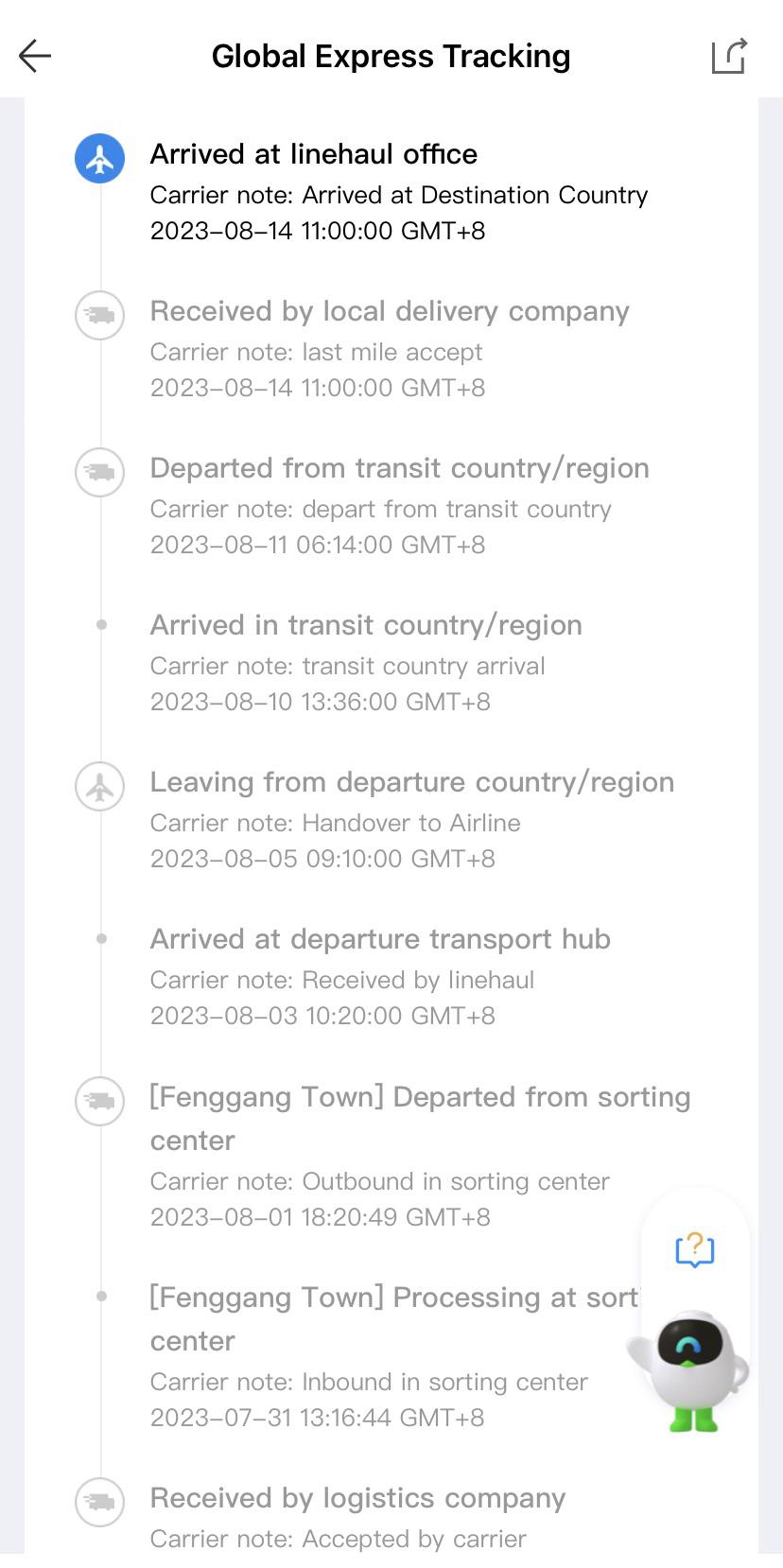The width and height of the screenshot is (783, 1568).
Task: Open the floating help question-mark bubble
Action: 693,1250
